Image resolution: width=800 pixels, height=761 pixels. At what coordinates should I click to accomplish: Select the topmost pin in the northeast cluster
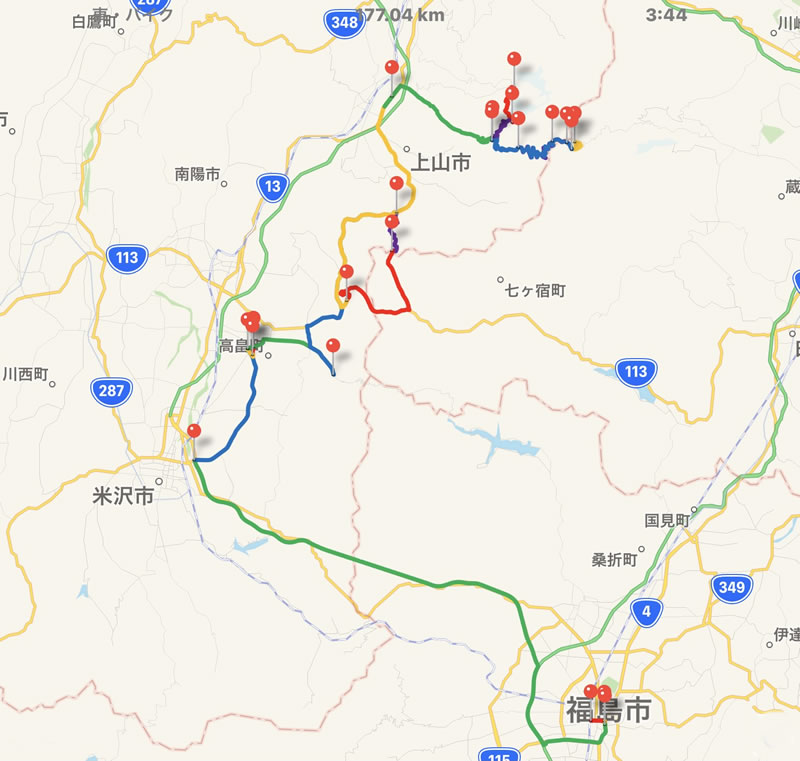tap(514, 59)
